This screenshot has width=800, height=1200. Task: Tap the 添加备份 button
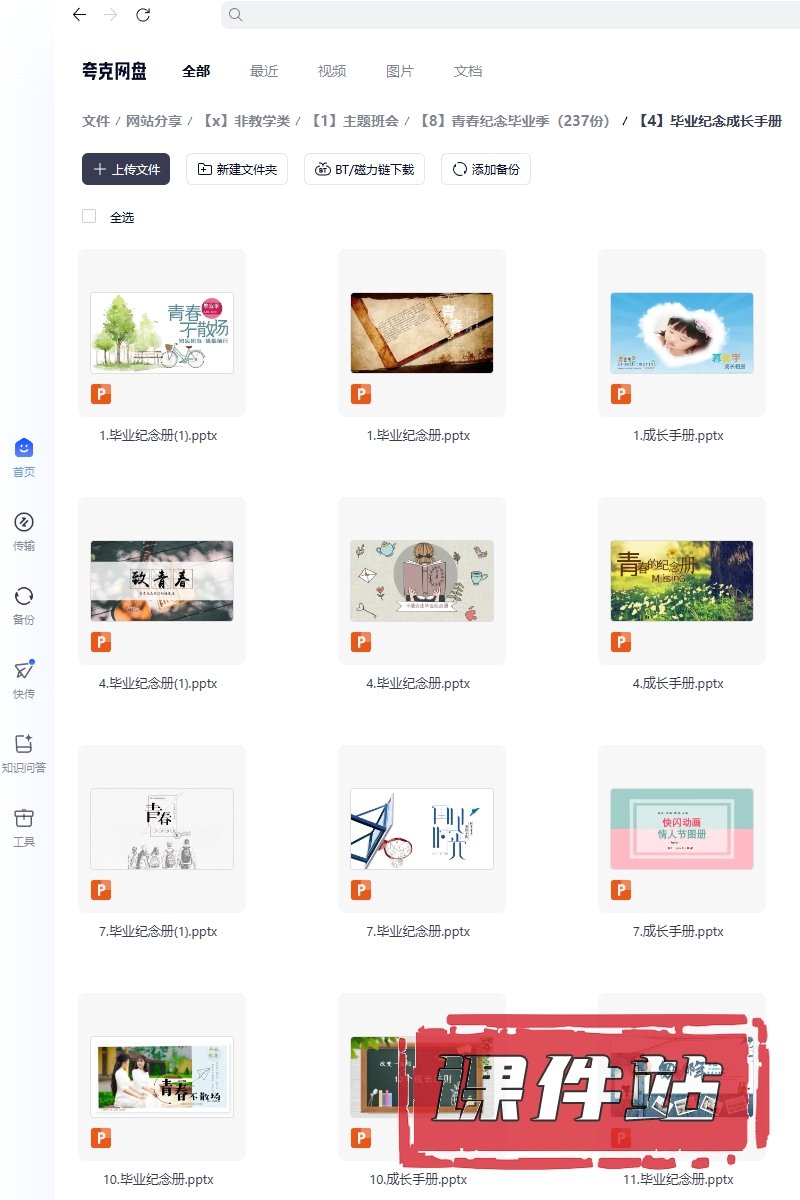[486, 169]
